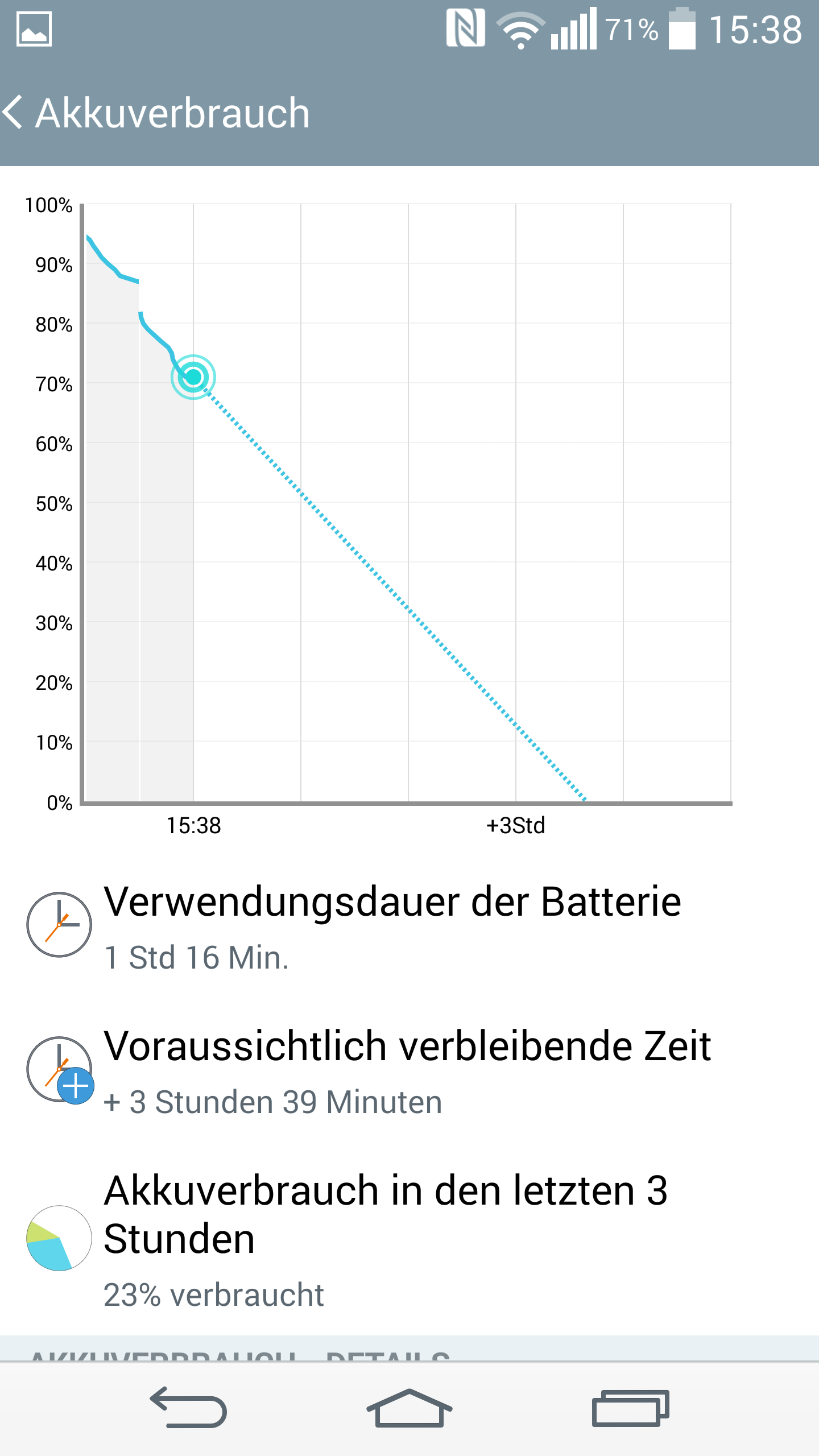Go back from Akkuverbrauch screen
819x1456 pixels.
click(x=14, y=112)
